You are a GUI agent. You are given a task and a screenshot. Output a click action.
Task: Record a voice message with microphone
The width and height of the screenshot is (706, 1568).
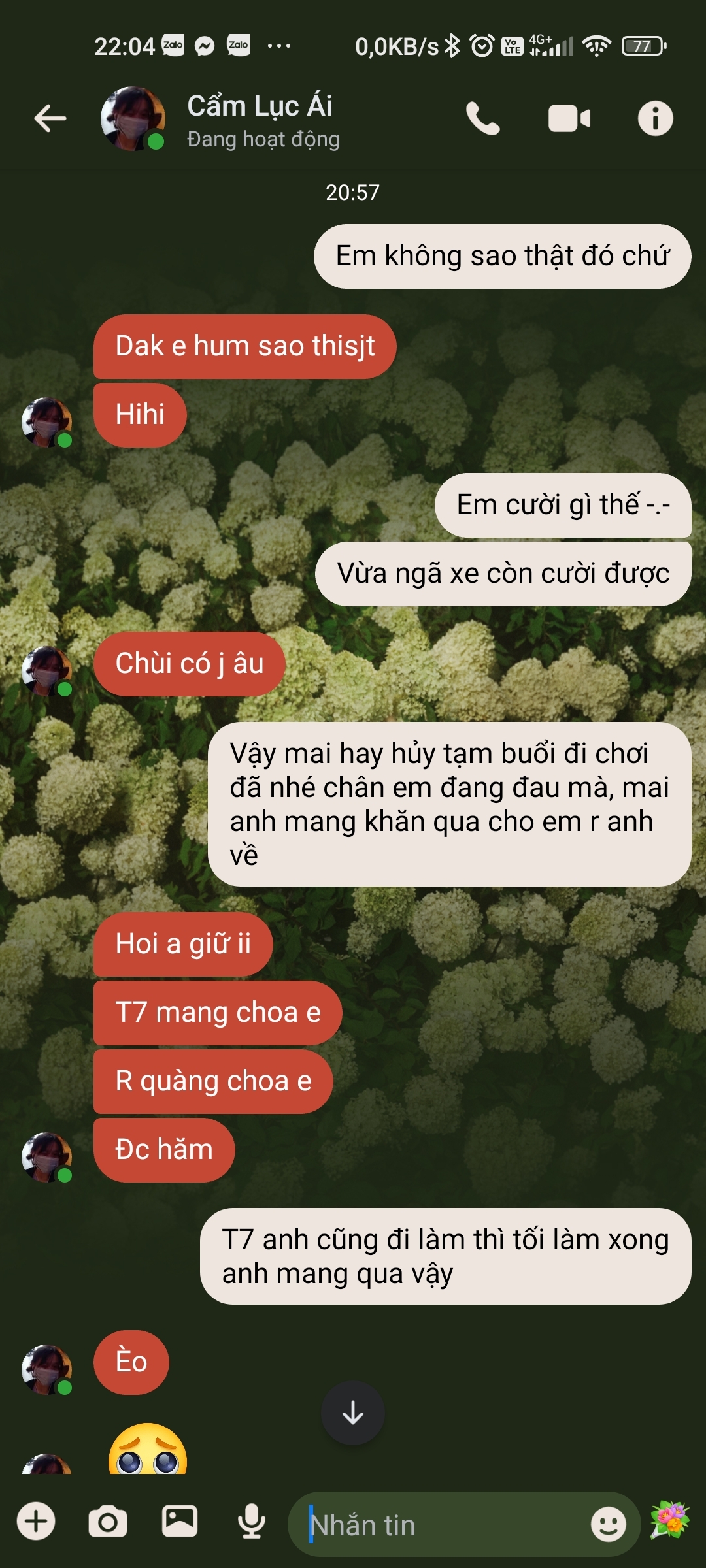(x=252, y=1521)
